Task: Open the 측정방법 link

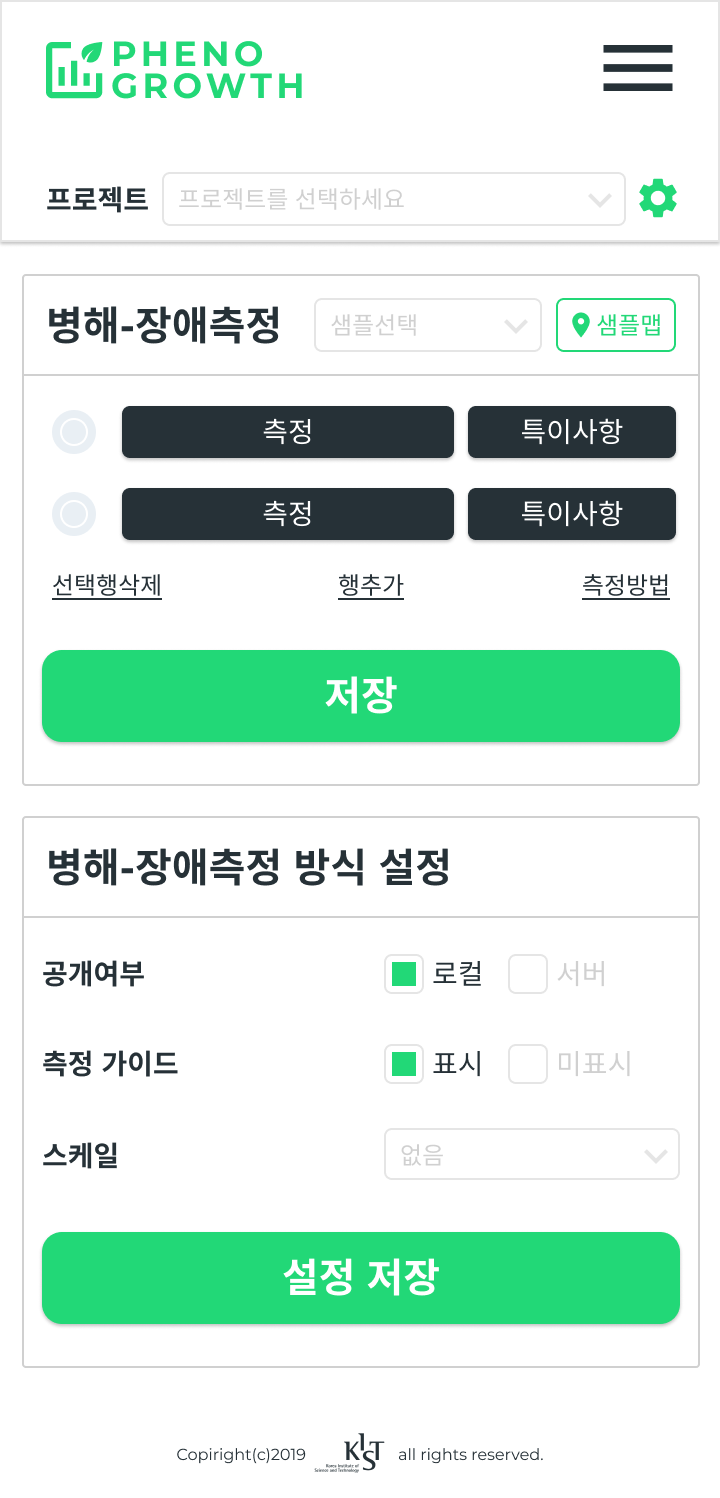Action: click(626, 586)
